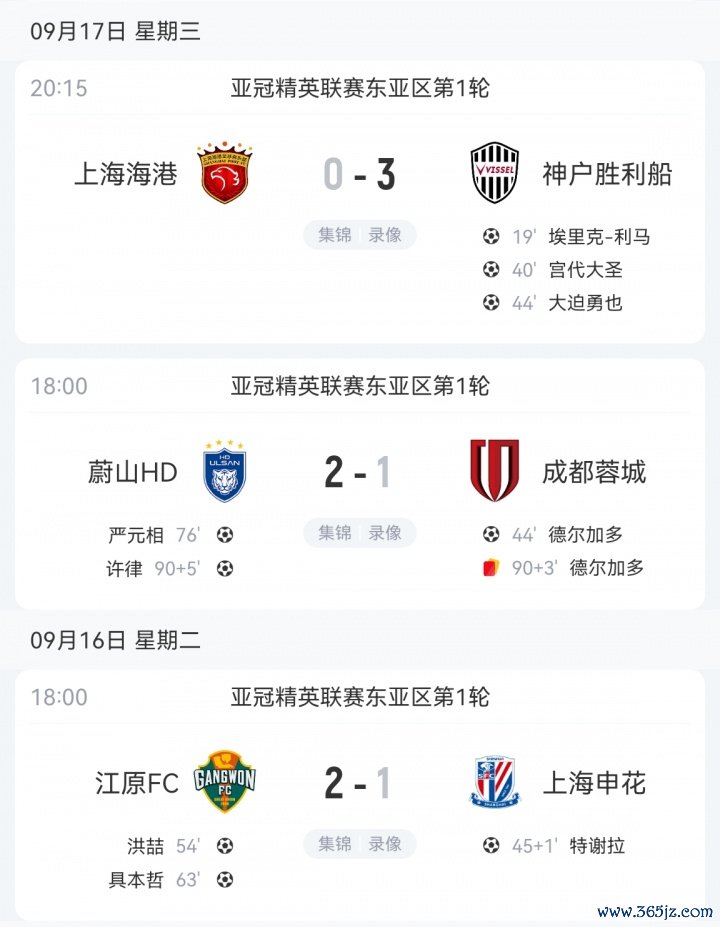Screen dimensions: 720x927
Task: Open highlights for Shanghai Port vs Vissel Kobe
Action: click(x=335, y=235)
